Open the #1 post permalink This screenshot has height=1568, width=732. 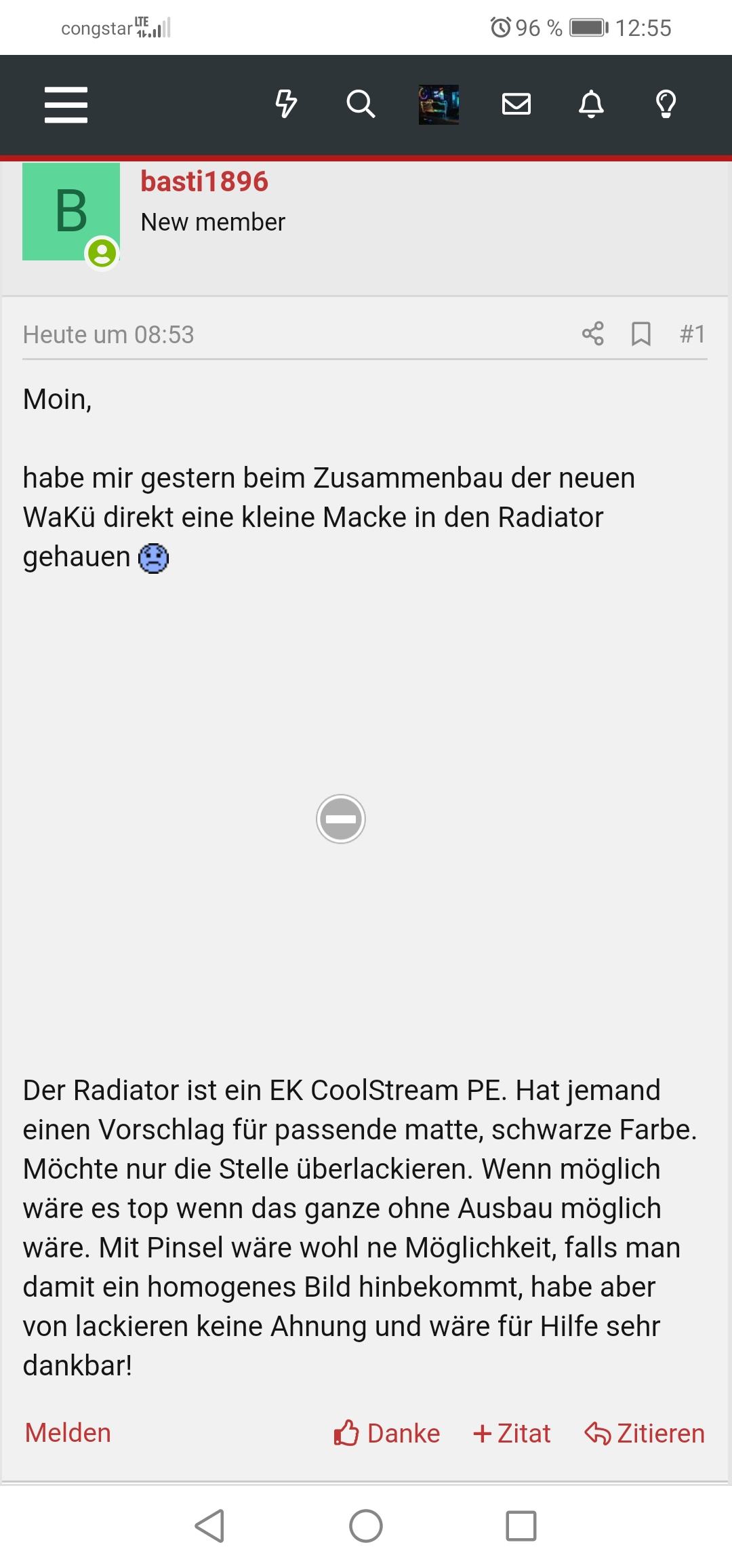pos(693,334)
